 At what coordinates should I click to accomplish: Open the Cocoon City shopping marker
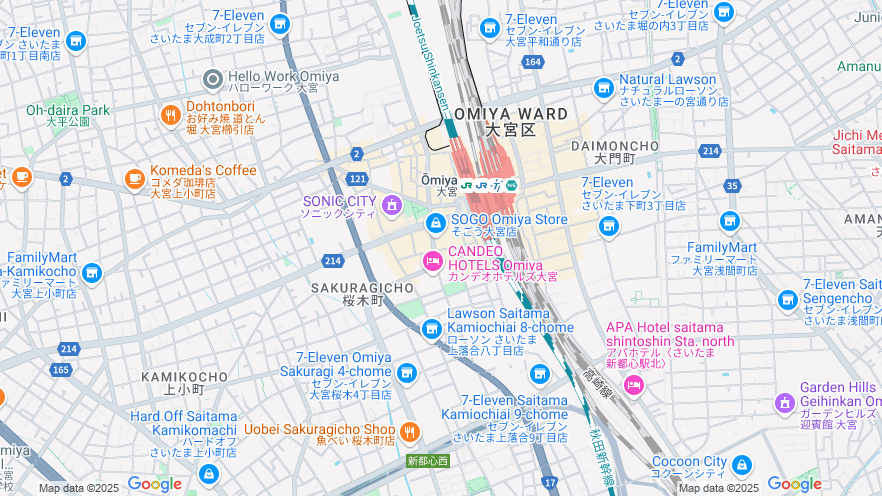(x=741, y=465)
